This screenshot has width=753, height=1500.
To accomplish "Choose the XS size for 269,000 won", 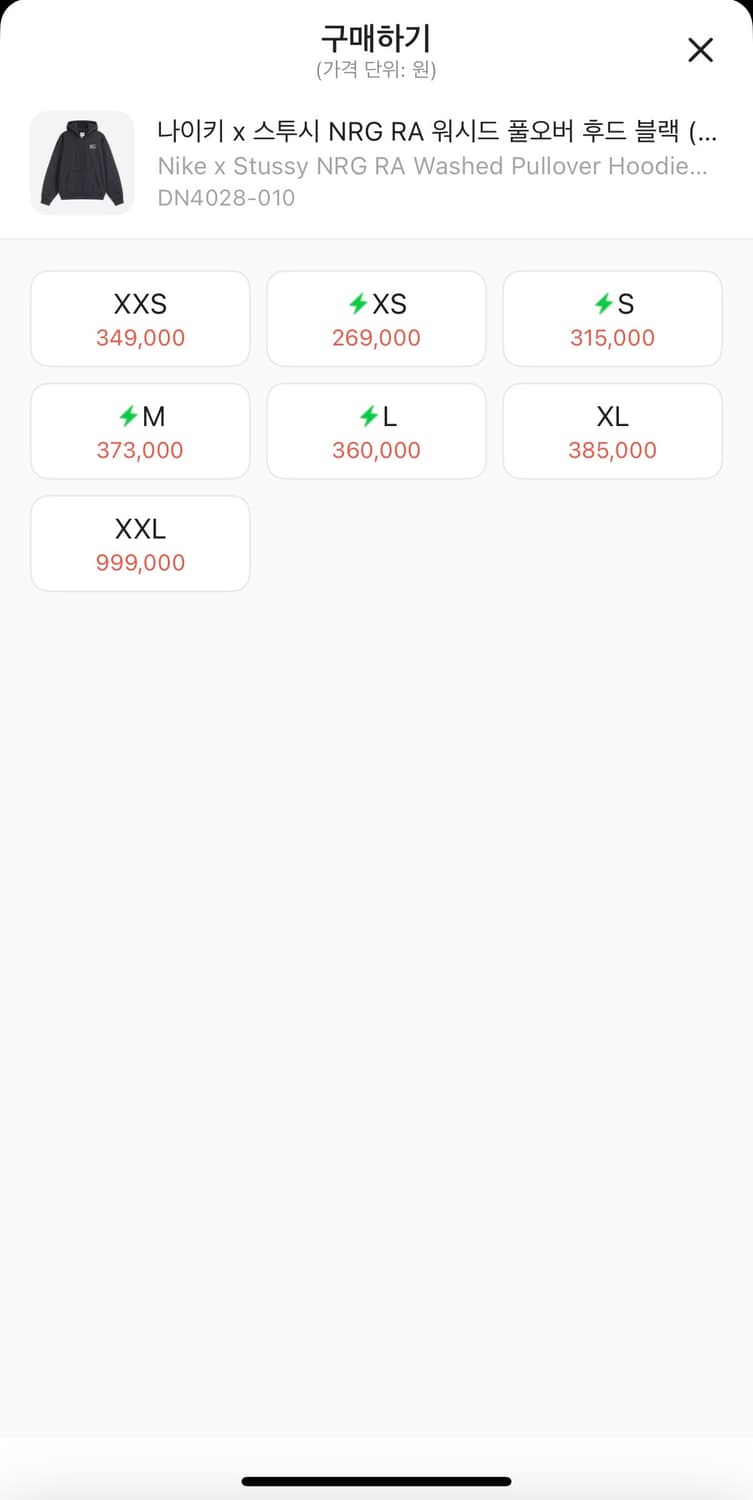I will (376, 318).
